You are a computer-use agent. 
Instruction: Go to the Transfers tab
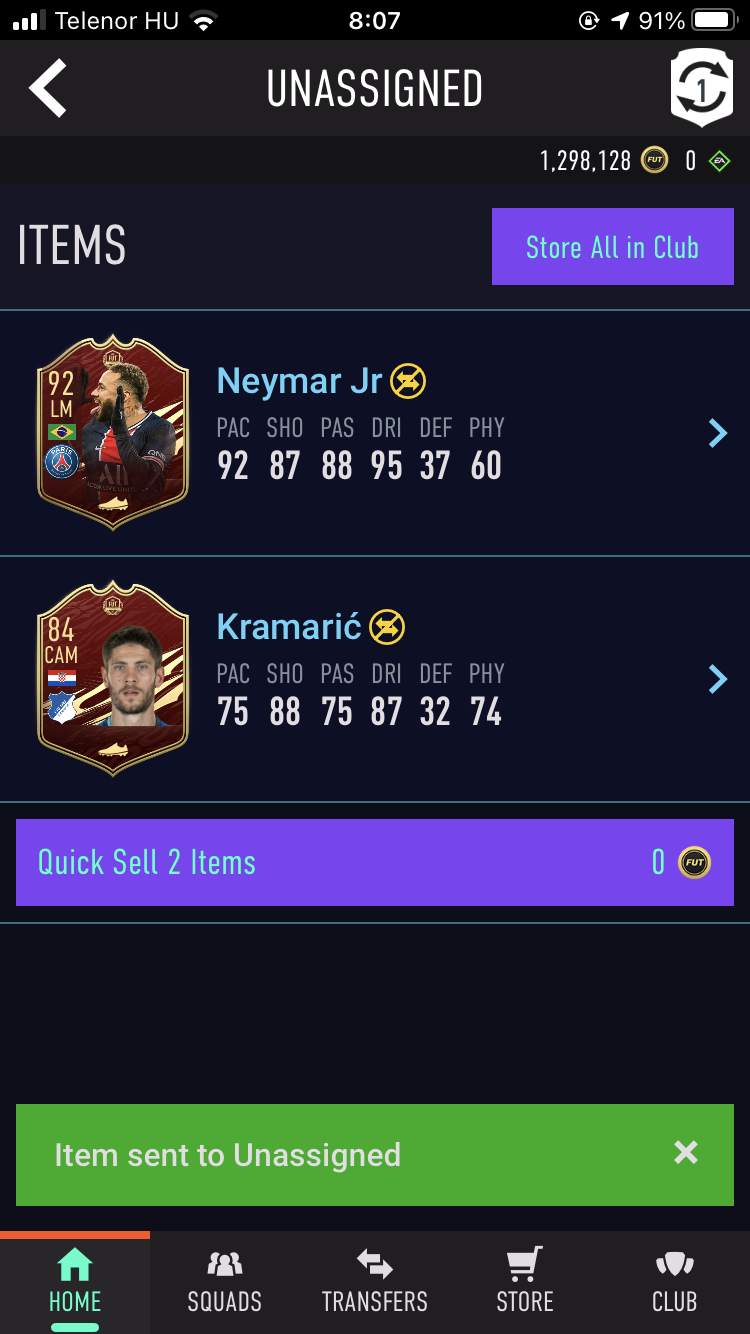coord(375,1282)
